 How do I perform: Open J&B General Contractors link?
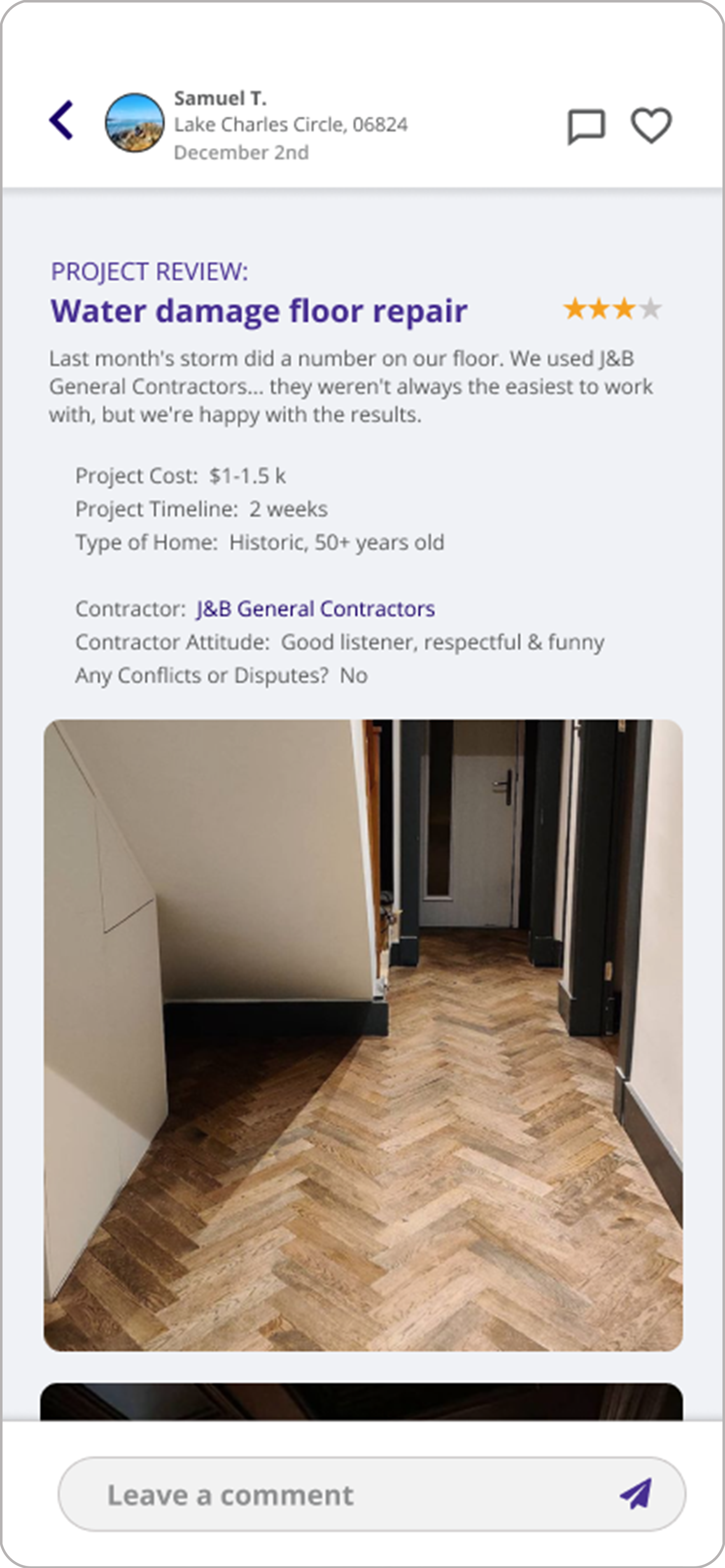tap(315, 609)
